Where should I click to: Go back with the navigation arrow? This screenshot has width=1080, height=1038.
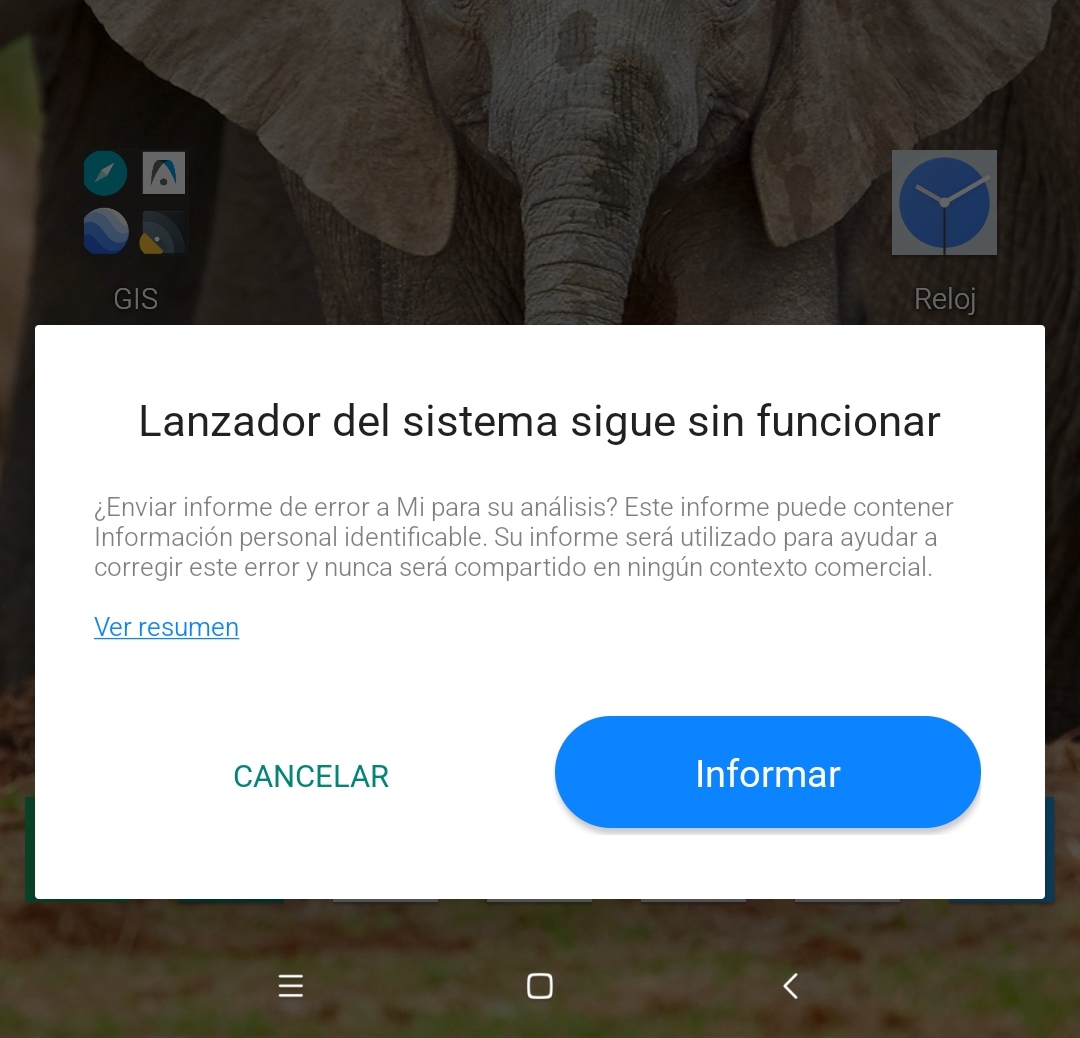790,986
